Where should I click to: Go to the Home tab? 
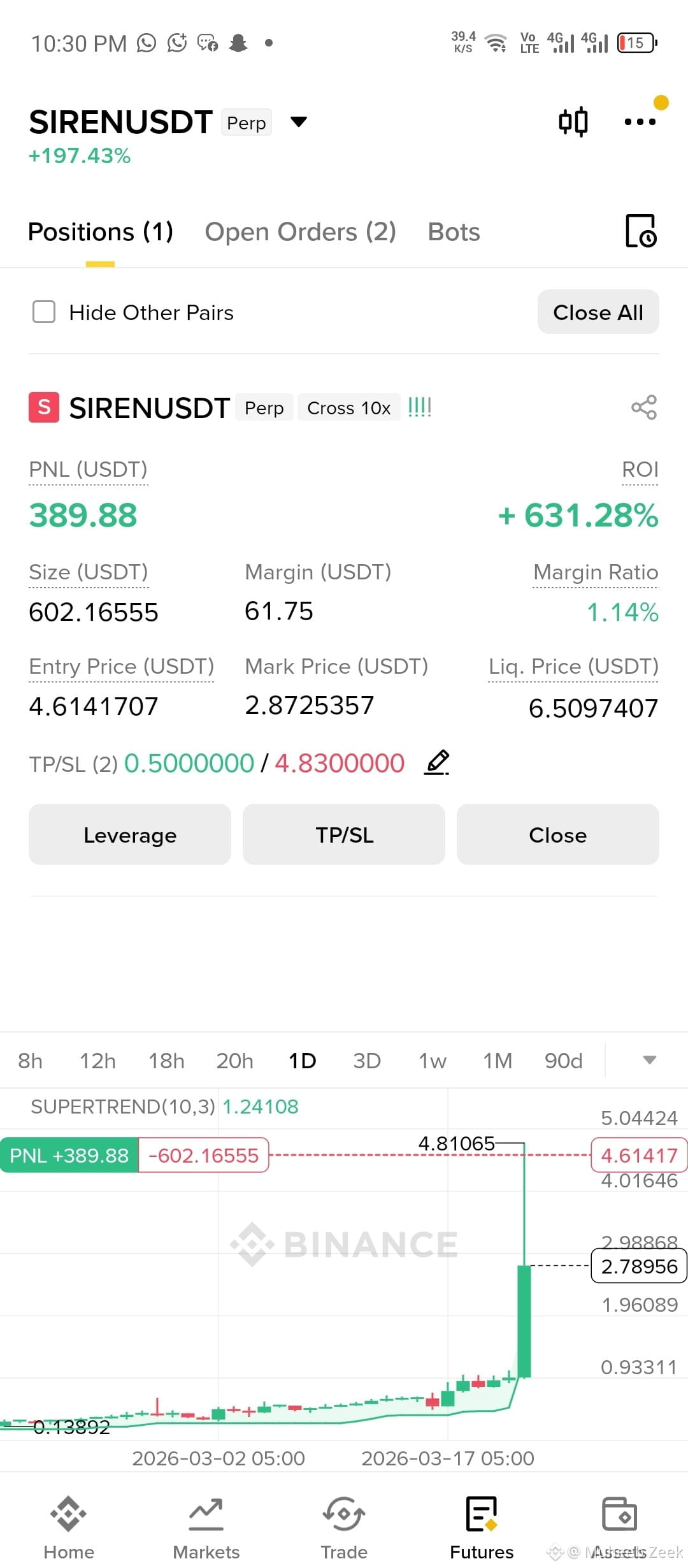tap(69, 1527)
